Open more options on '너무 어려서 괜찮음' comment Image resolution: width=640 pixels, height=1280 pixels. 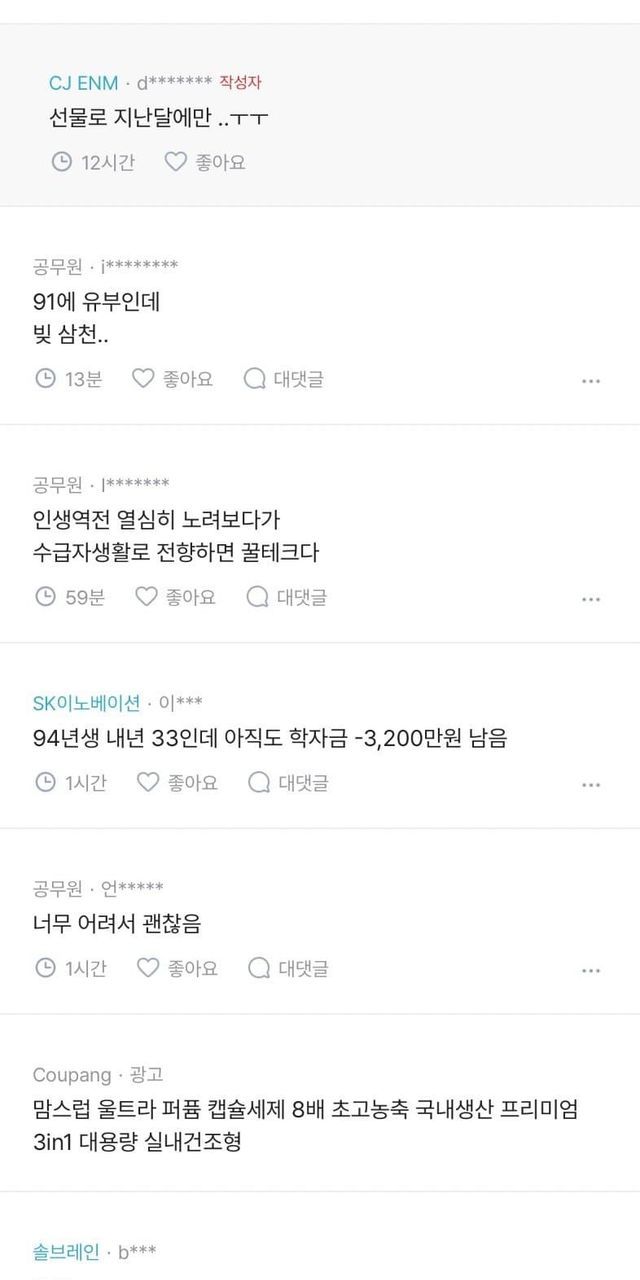pos(591,970)
